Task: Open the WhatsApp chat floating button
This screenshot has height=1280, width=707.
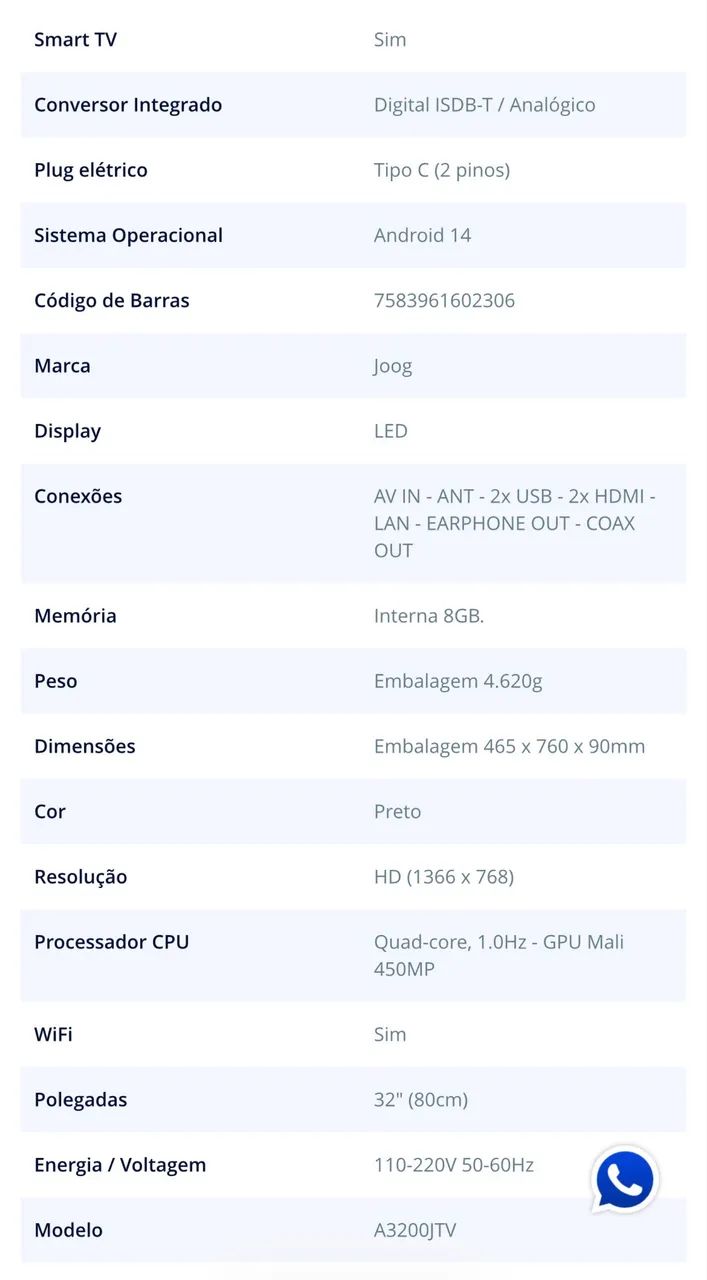Action: pos(625,1180)
